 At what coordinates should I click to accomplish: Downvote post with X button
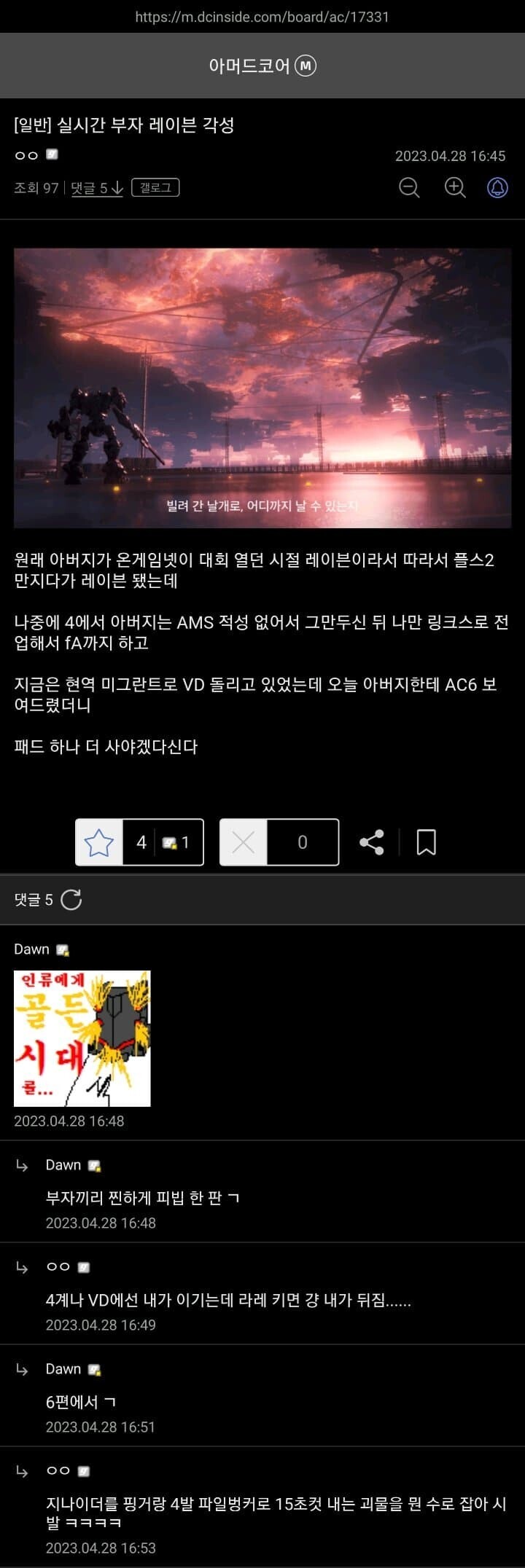244,842
